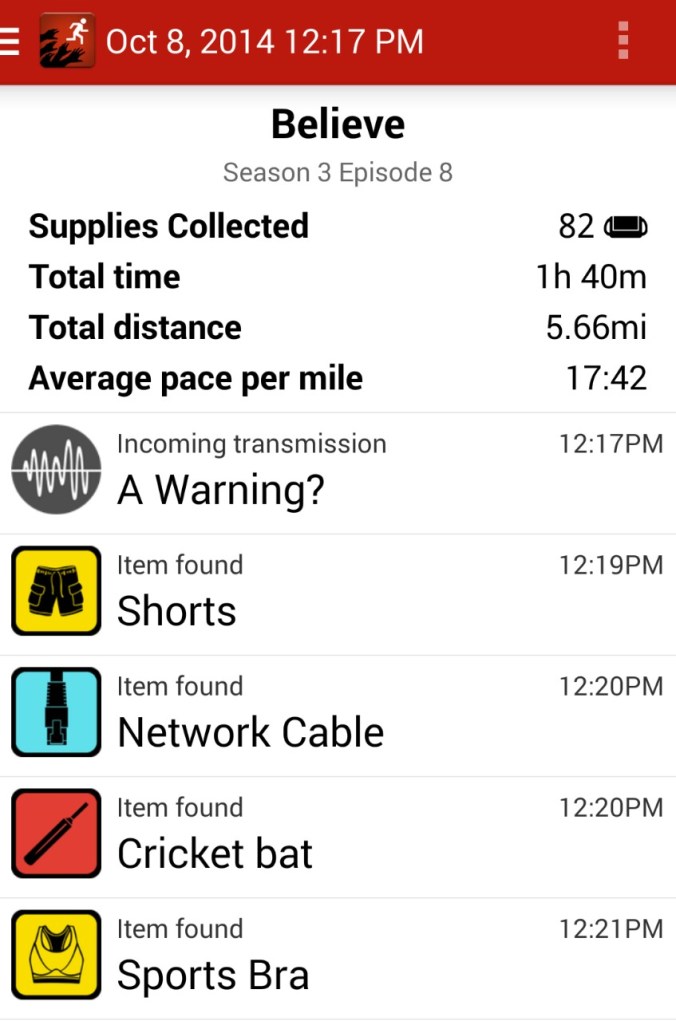The image size is (676, 1021).
Task: Open the A Warning? transmission
Action: [x=337, y=472]
